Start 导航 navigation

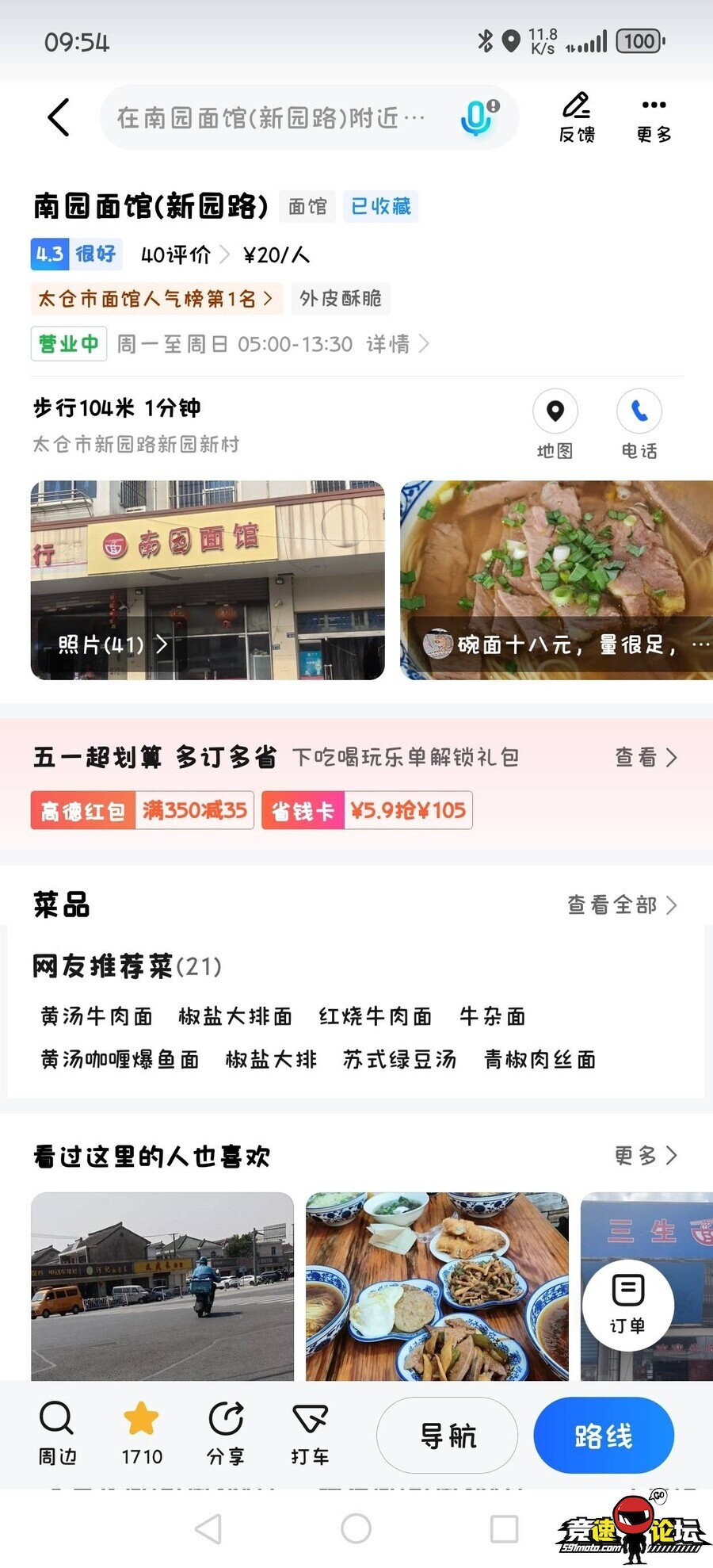(448, 1436)
